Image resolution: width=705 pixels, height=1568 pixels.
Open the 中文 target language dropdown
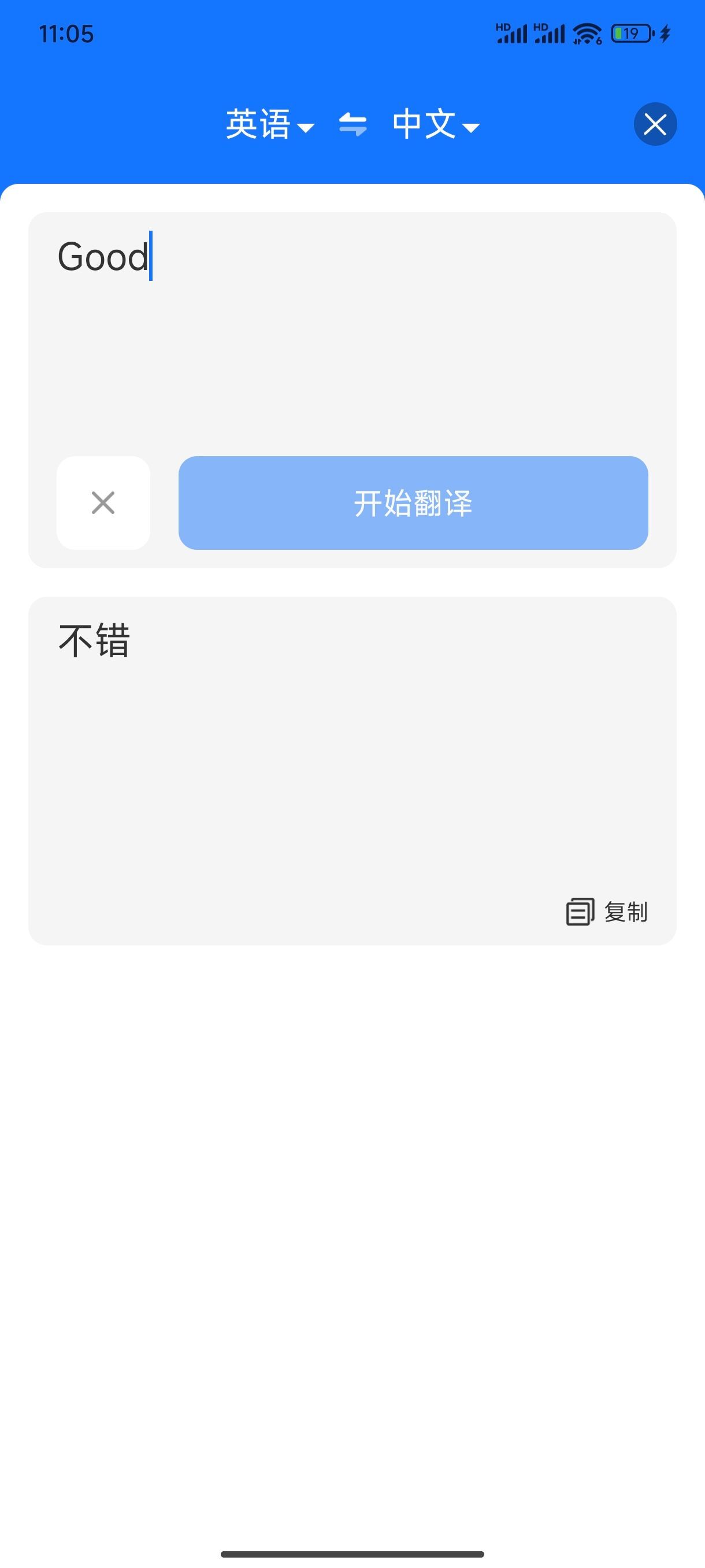click(436, 124)
